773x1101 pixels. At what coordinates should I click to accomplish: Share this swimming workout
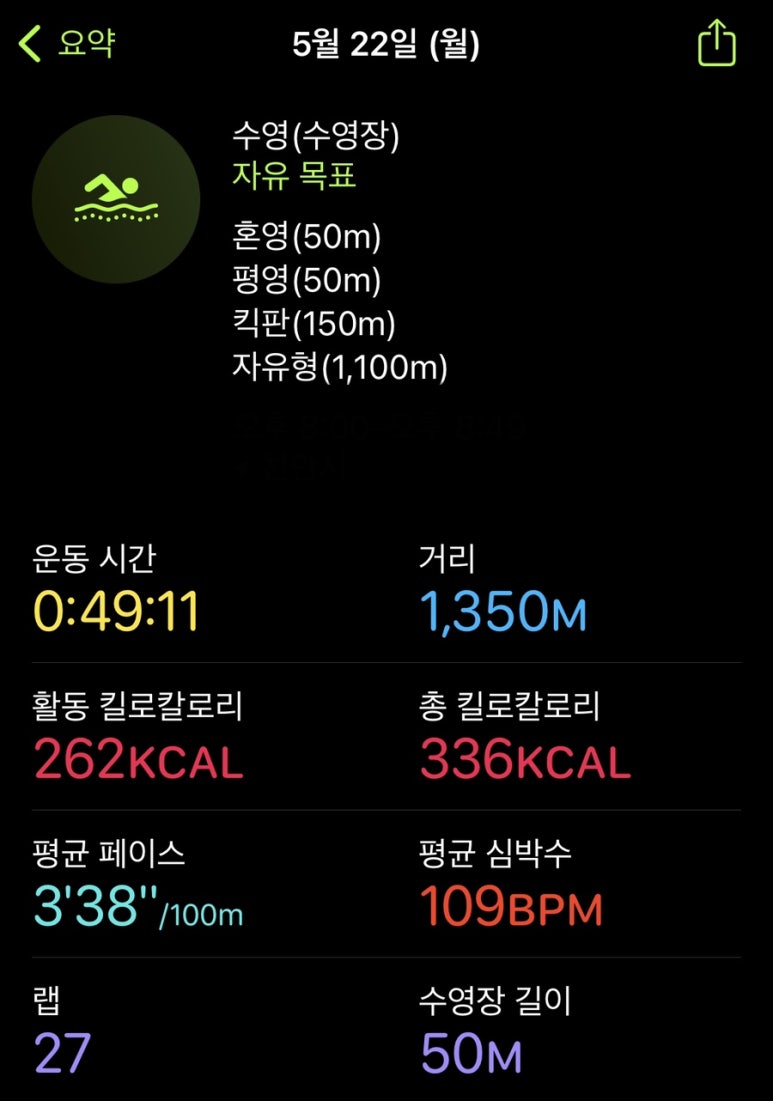716,45
